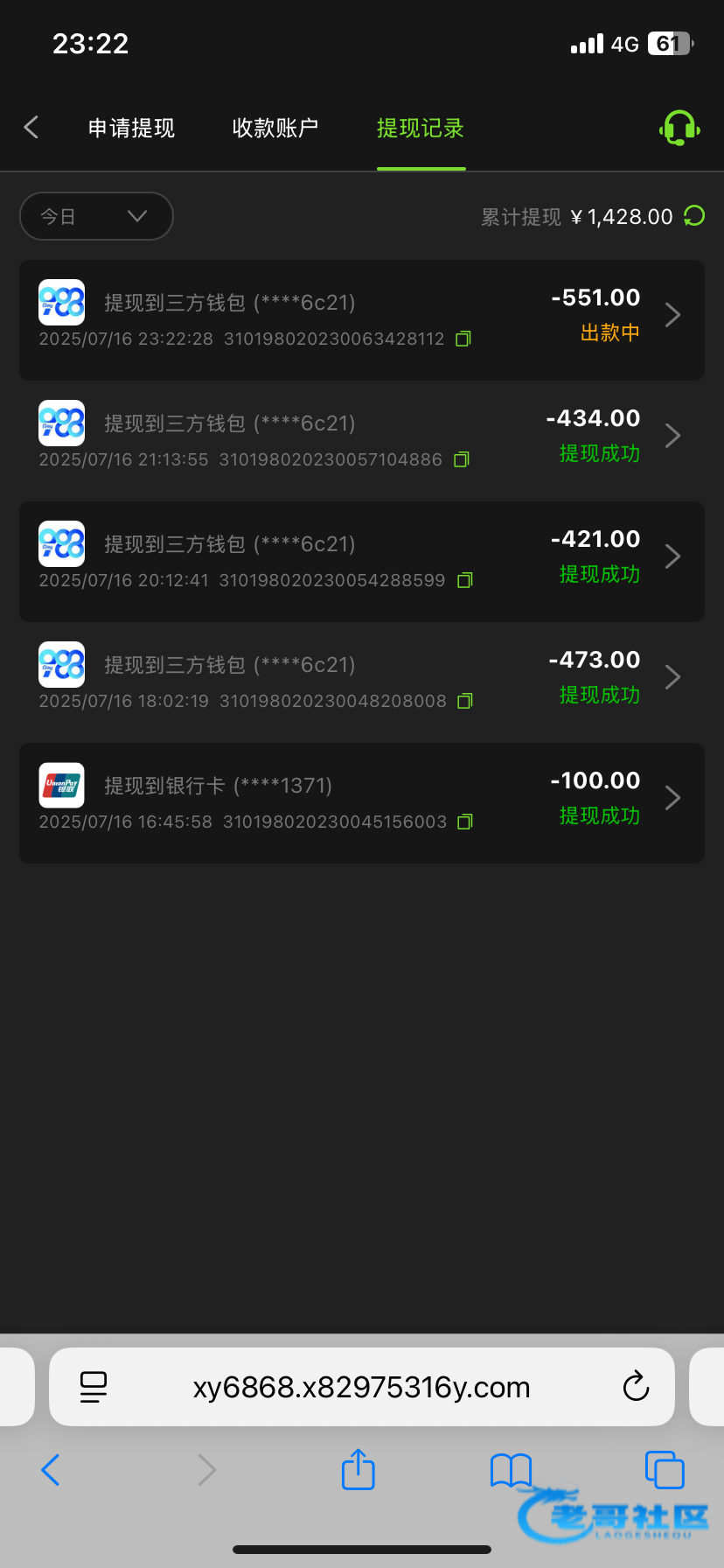Switch to the 申请提现 tab
This screenshot has height=1568, width=724.
click(x=131, y=128)
